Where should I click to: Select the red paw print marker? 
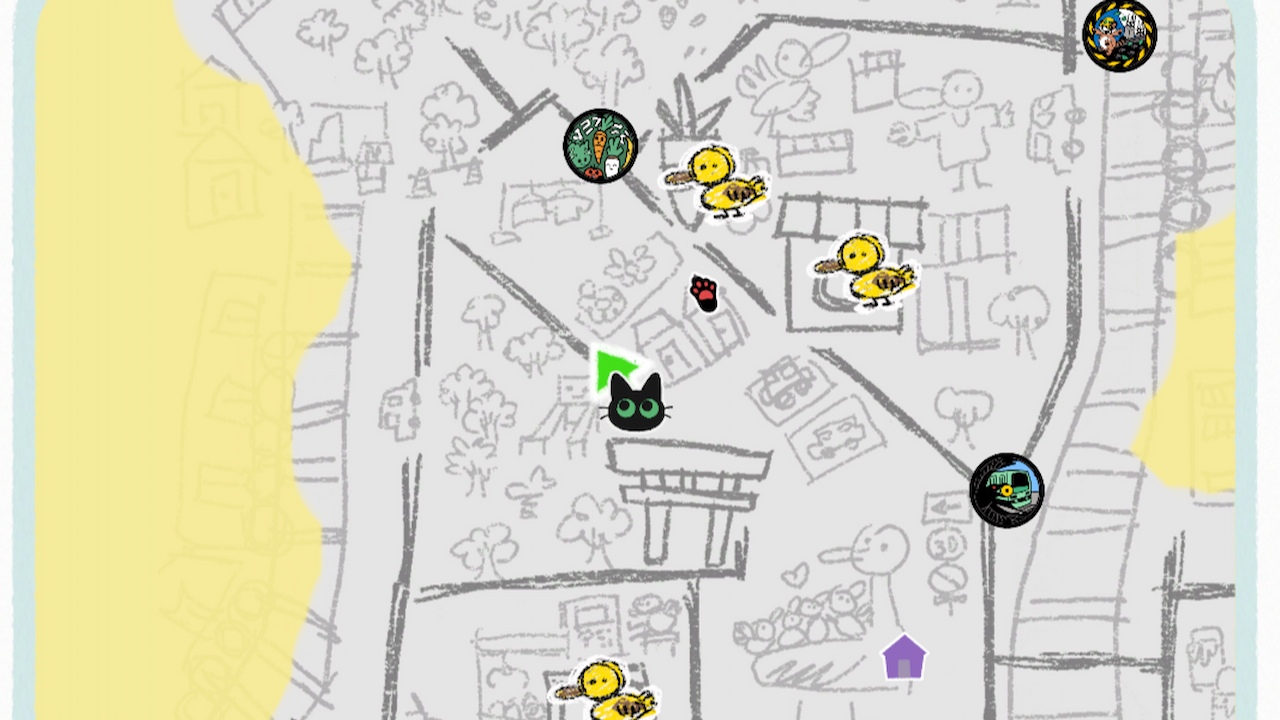(705, 293)
